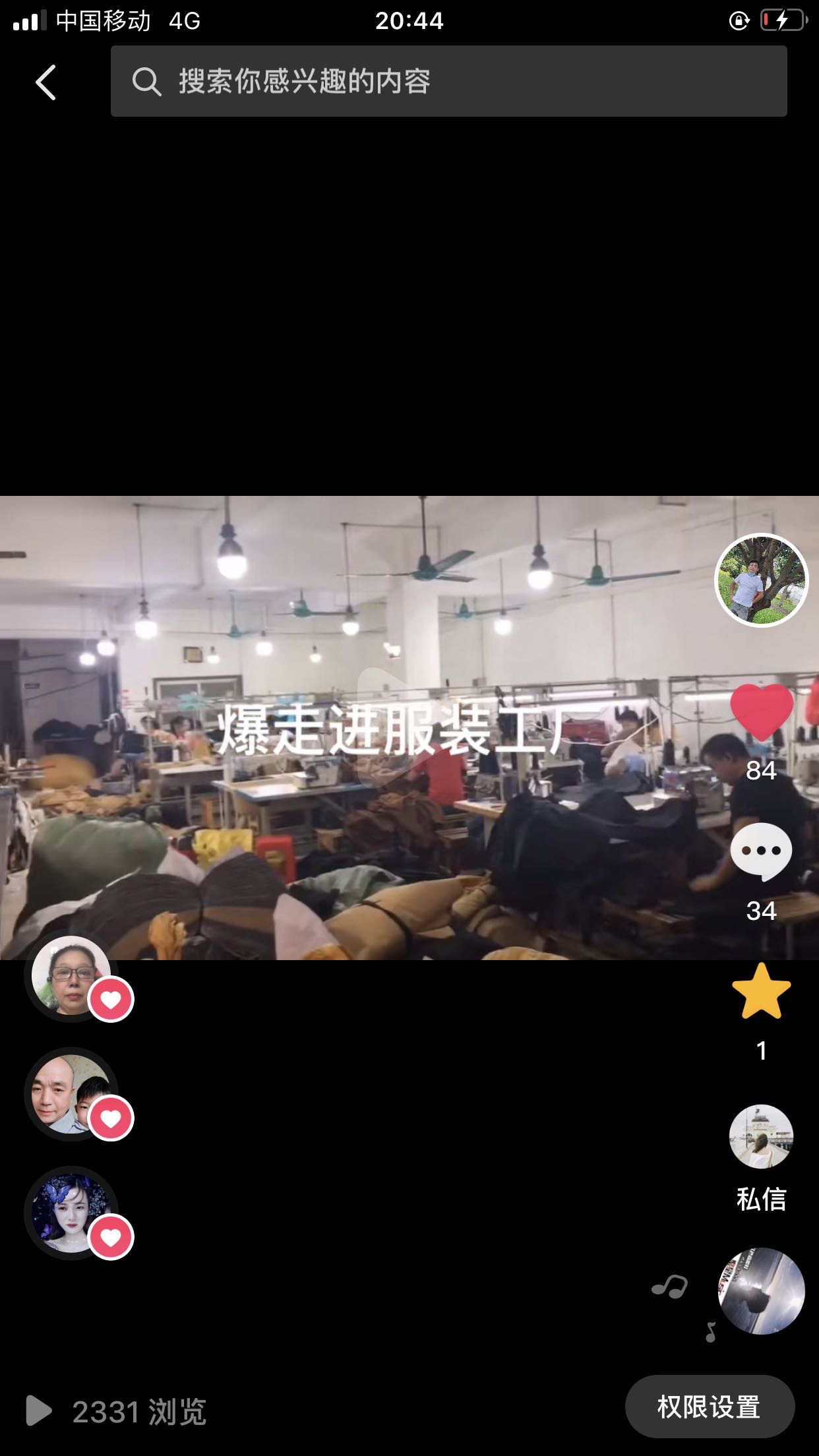
Task: Open 权限设置 permission settings
Action: [709, 1407]
